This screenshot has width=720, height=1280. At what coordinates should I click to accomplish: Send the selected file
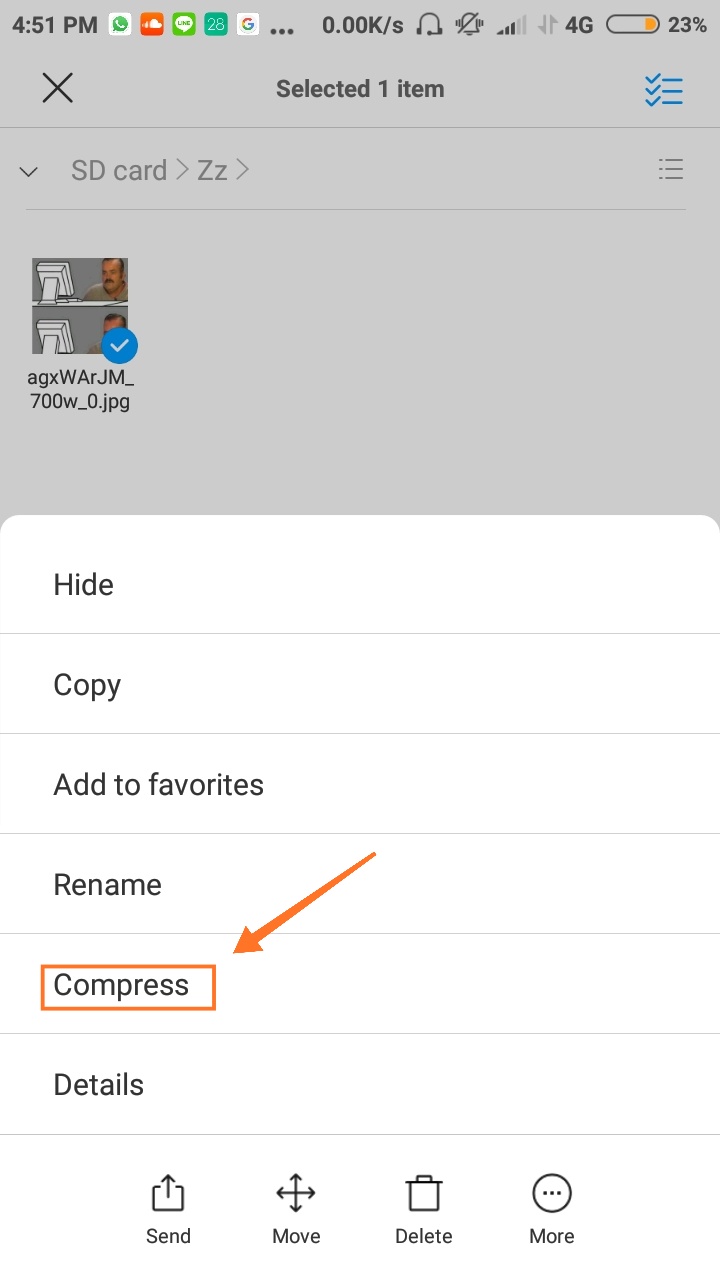(168, 1210)
